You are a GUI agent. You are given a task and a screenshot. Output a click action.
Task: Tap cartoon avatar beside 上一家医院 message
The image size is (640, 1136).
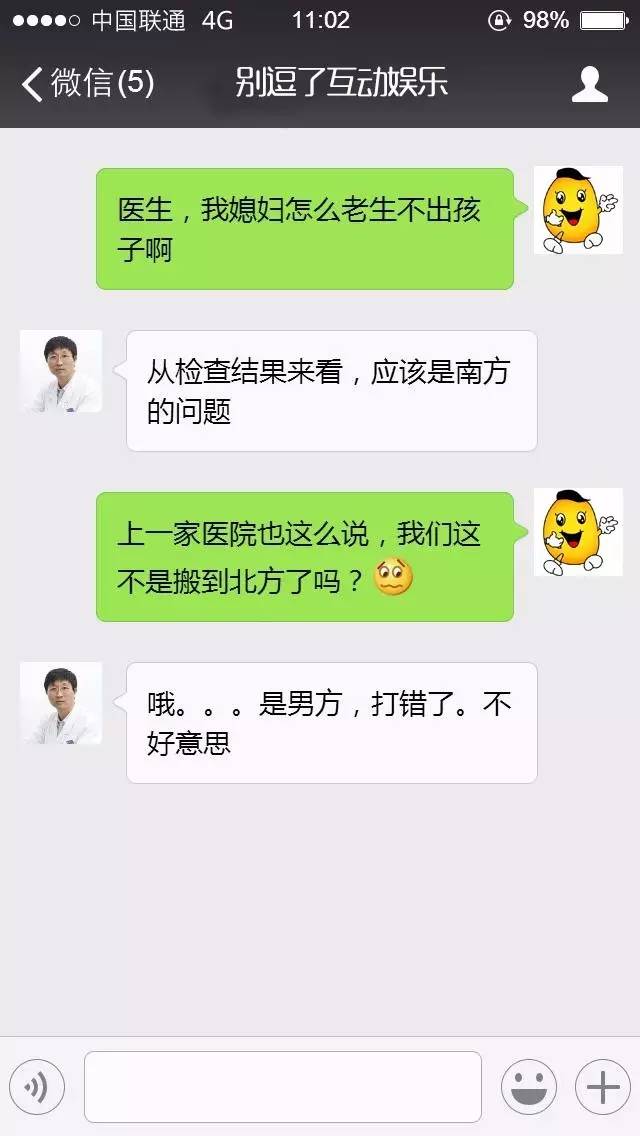coord(578,533)
